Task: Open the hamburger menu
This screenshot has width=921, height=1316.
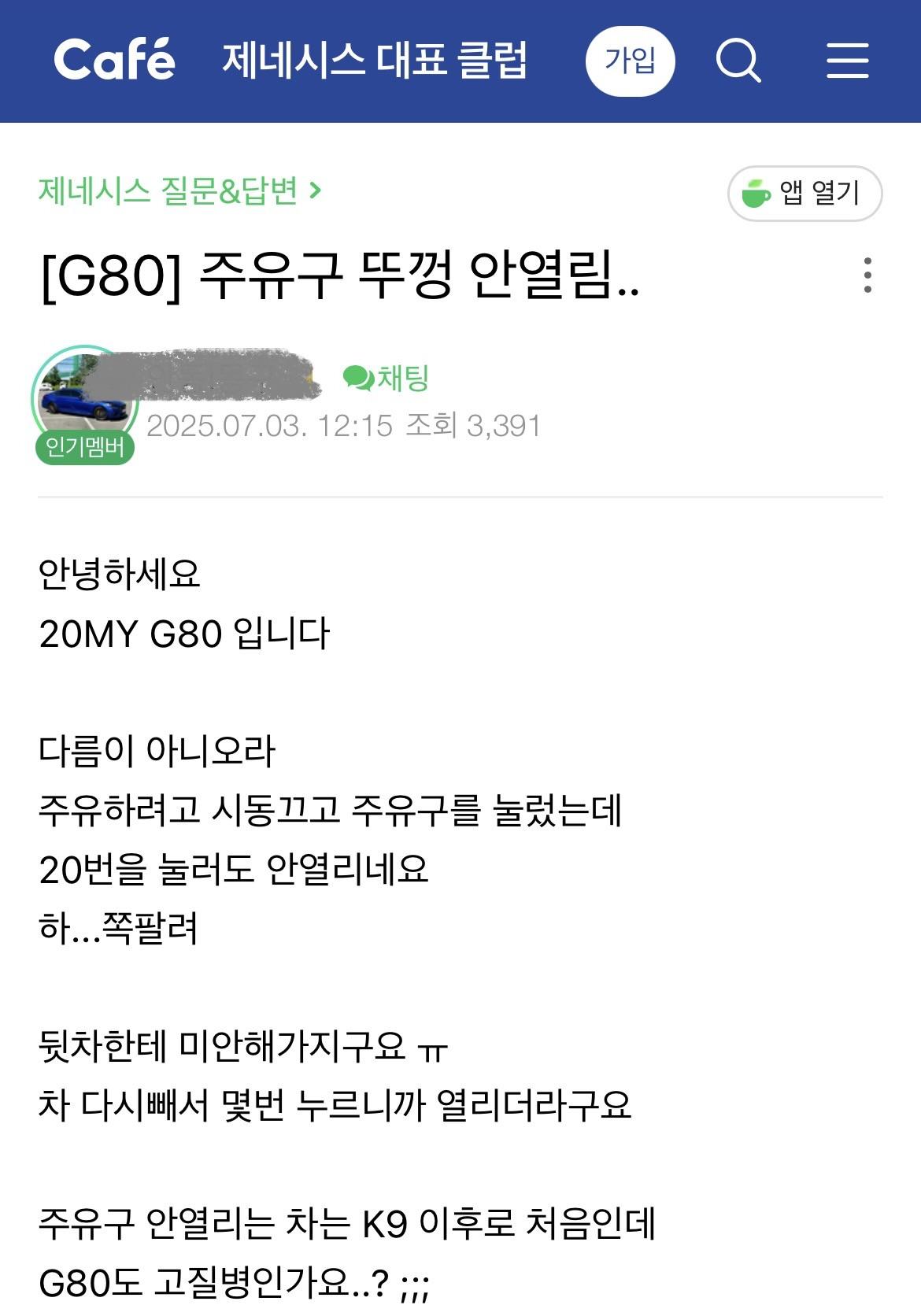Action: pos(848,61)
